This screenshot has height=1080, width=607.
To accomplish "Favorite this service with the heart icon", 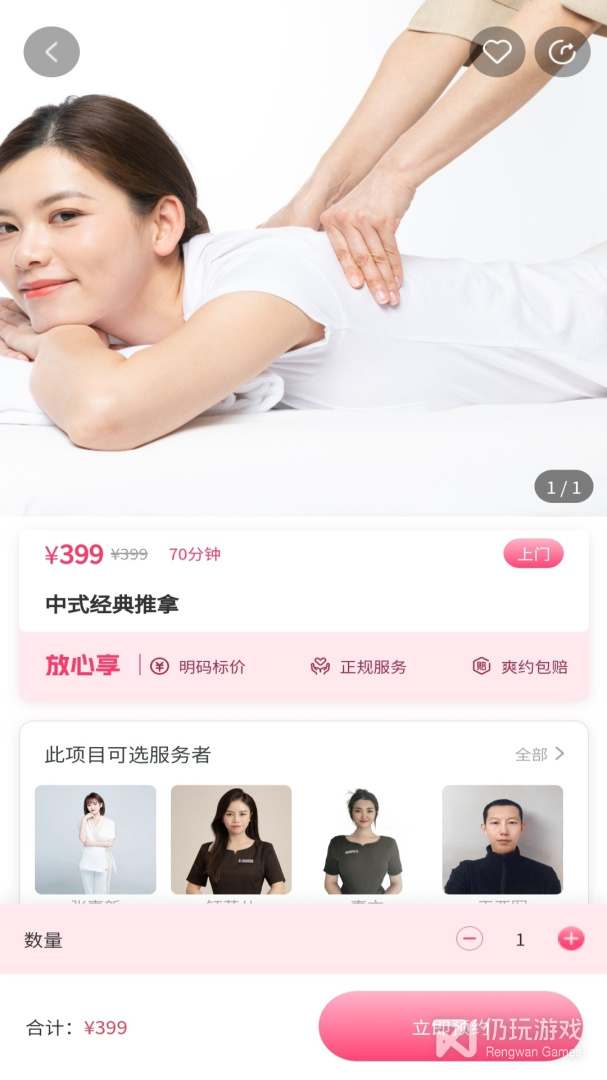I will point(497,52).
